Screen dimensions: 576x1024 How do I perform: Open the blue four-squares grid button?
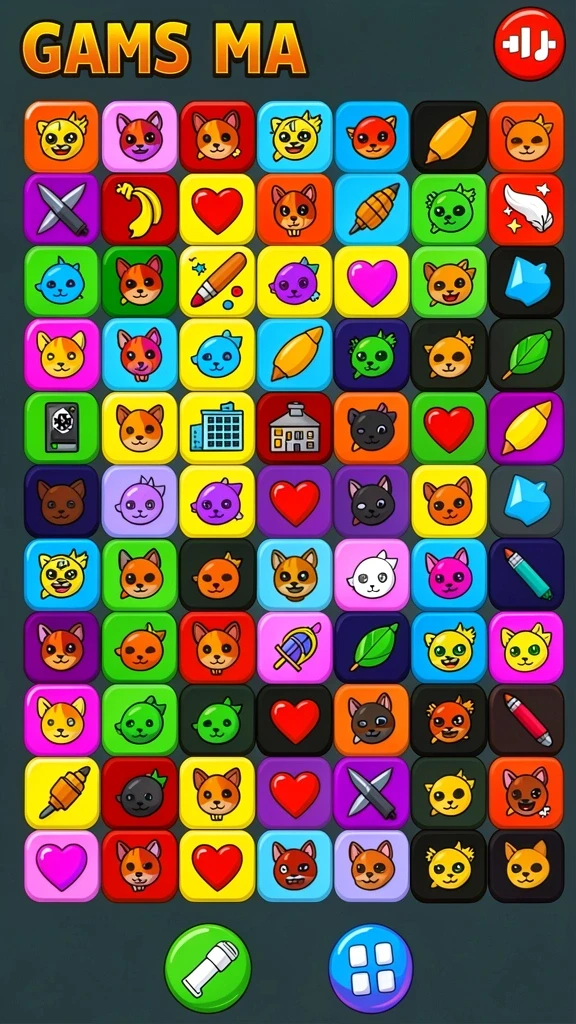click(371, 968)
